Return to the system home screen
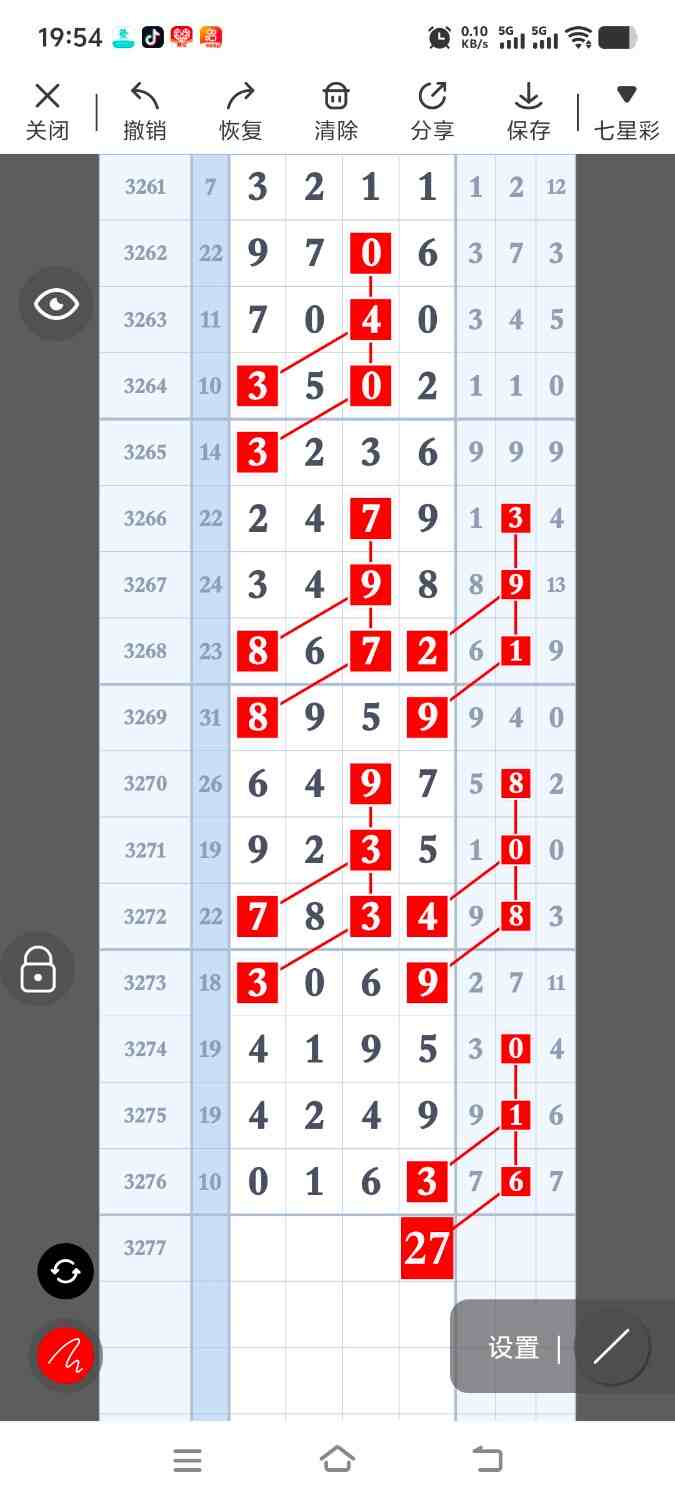Screen dimensions: 675x1500 337,1460
